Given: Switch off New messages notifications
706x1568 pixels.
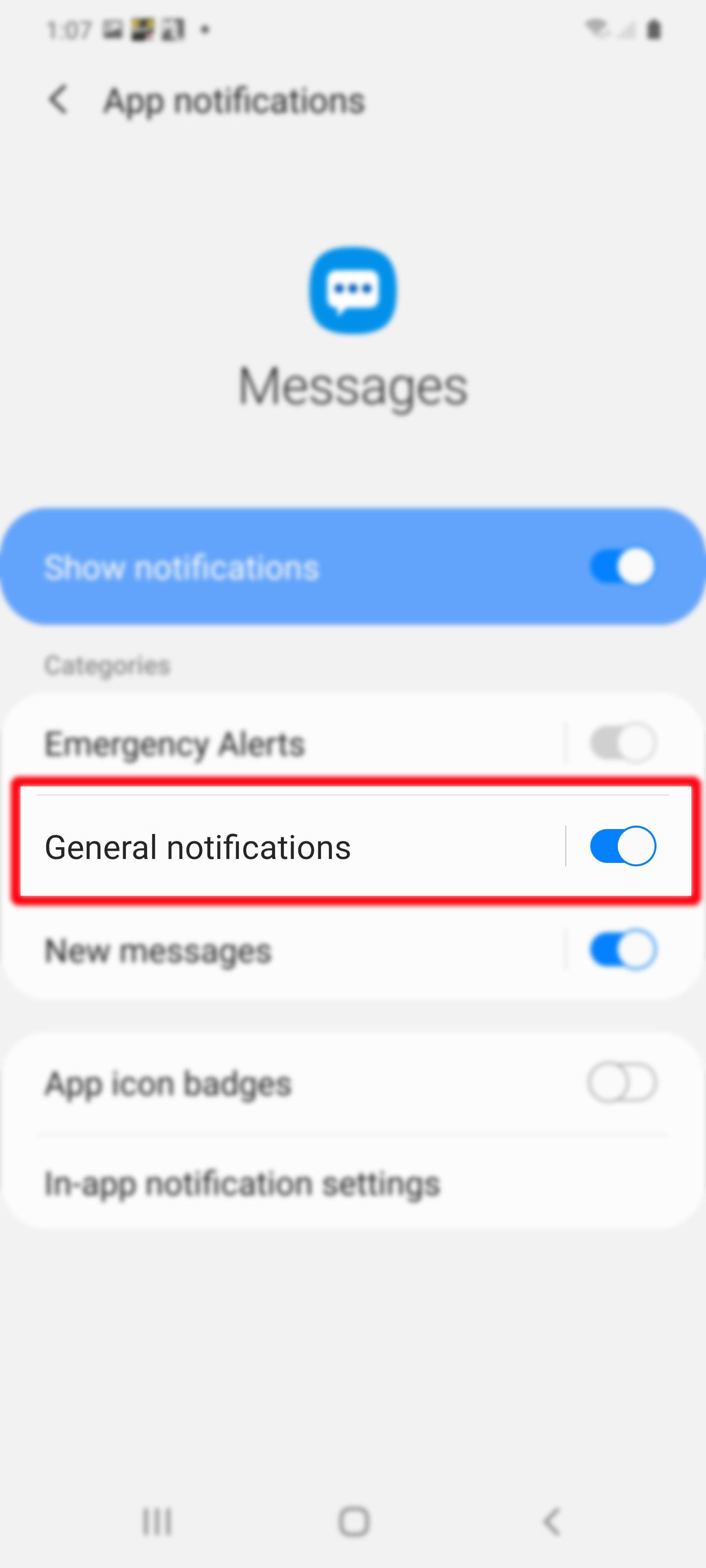Looking at the screenshot, I should (622, 950).
